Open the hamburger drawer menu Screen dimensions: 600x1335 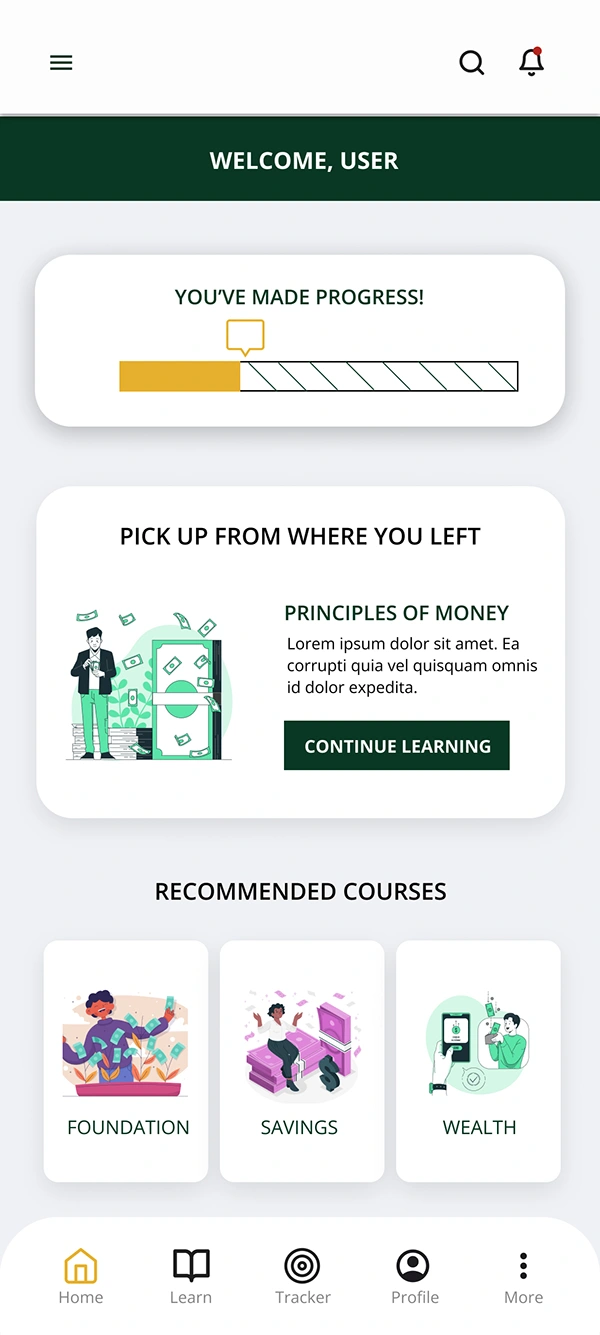[x=61, y=63]
